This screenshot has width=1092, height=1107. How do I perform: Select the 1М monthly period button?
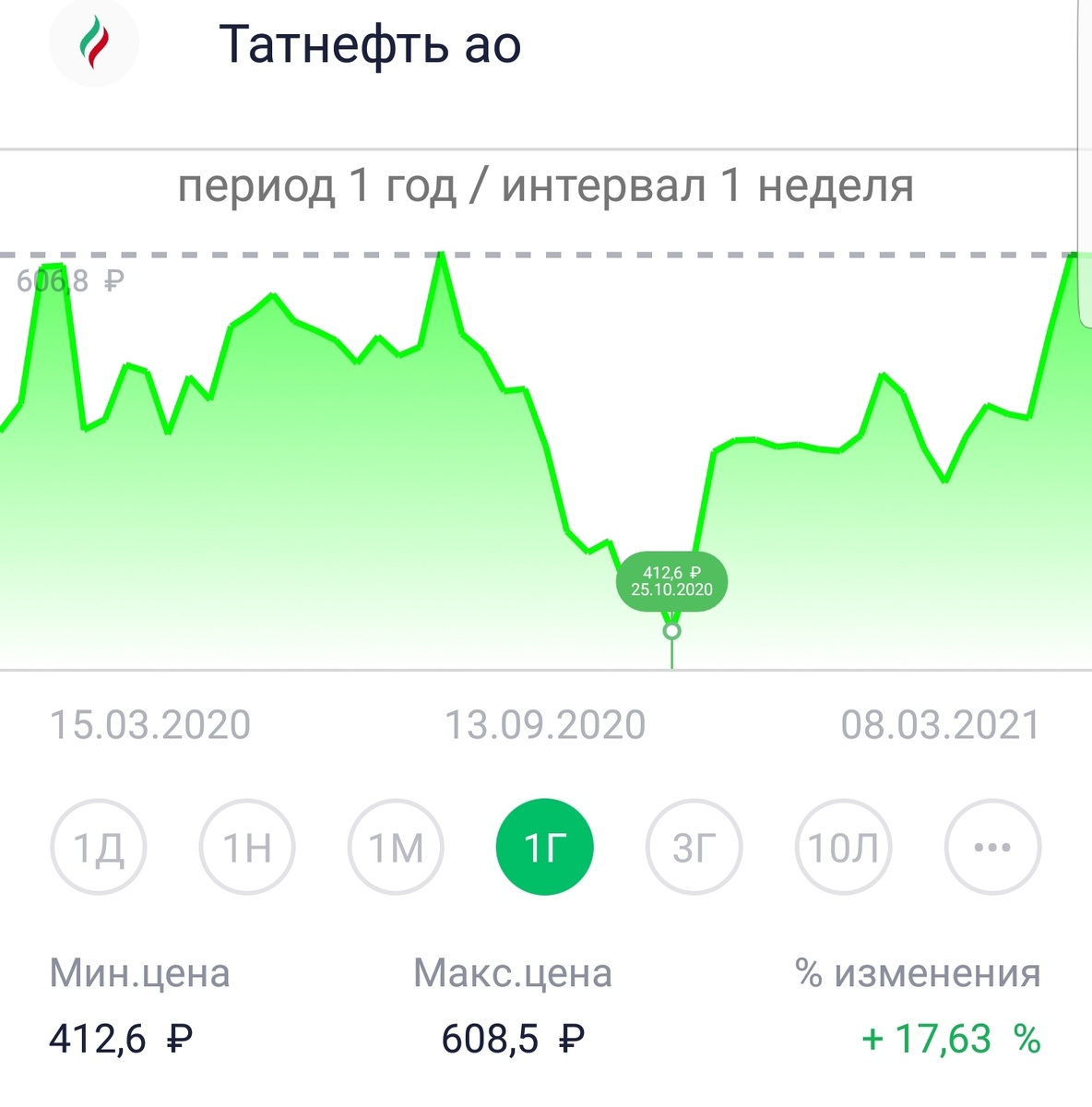pos(395,846)
